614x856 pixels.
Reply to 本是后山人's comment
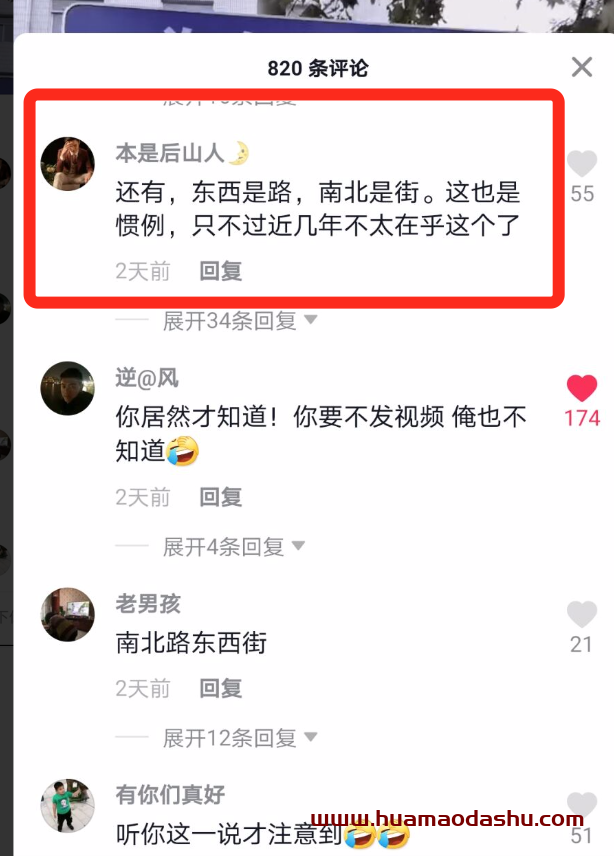221,270
